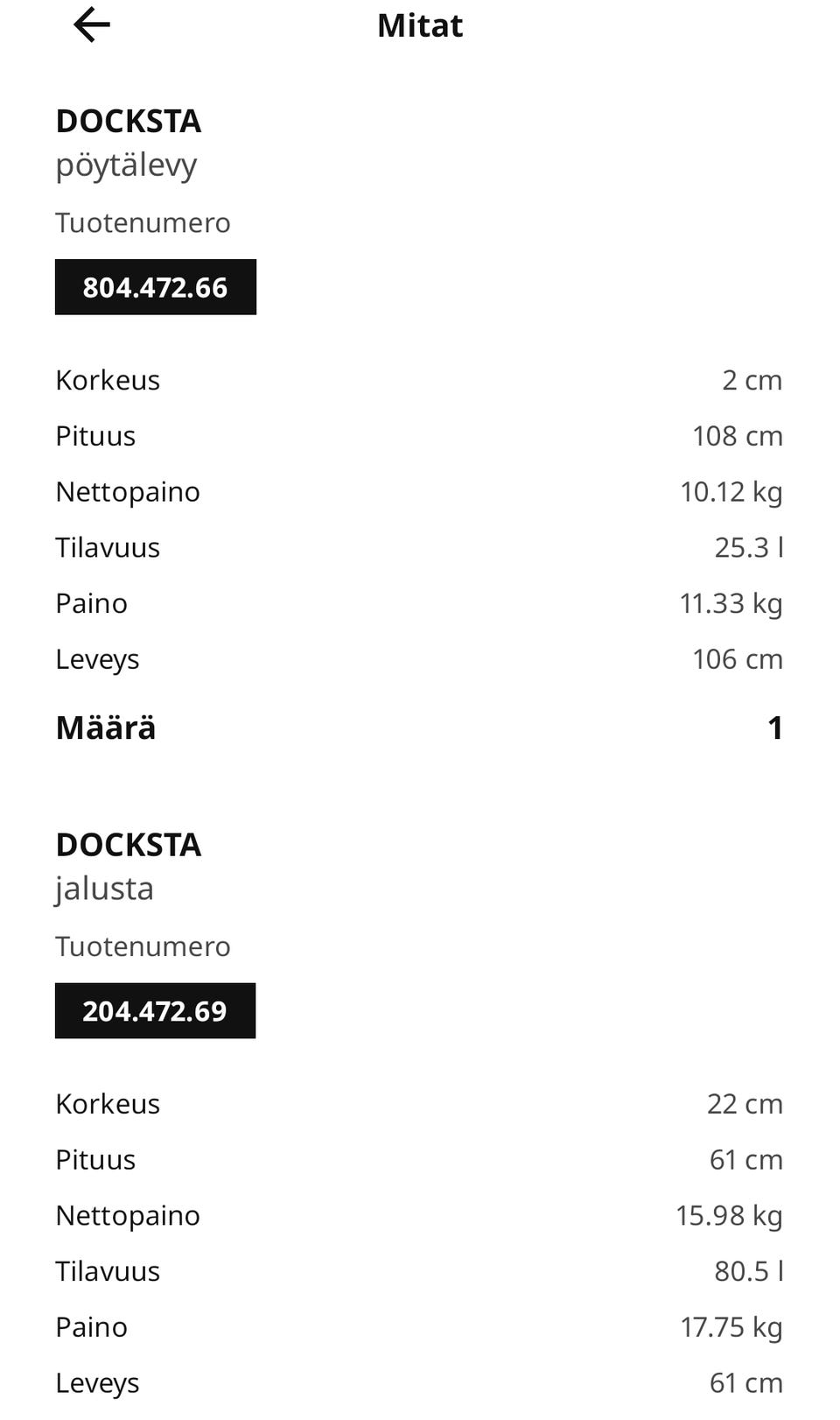Click the Leveys 106 cm value

(738, 659)
